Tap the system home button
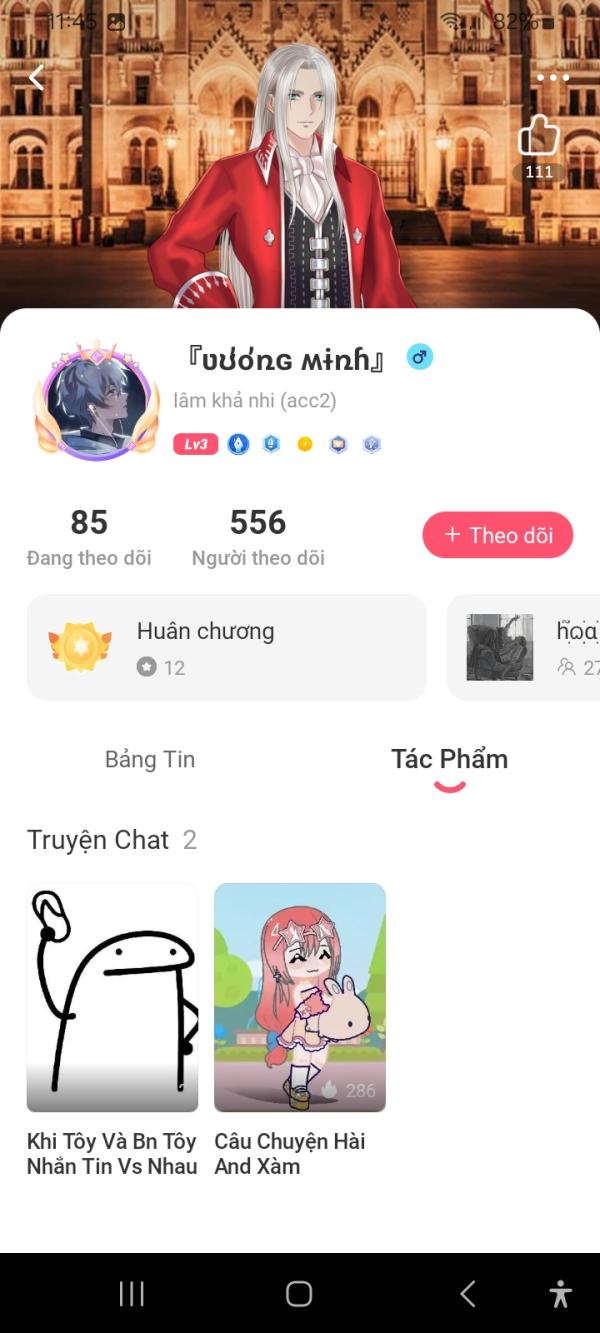The image size is (600, 1333). click(299, 1294)
